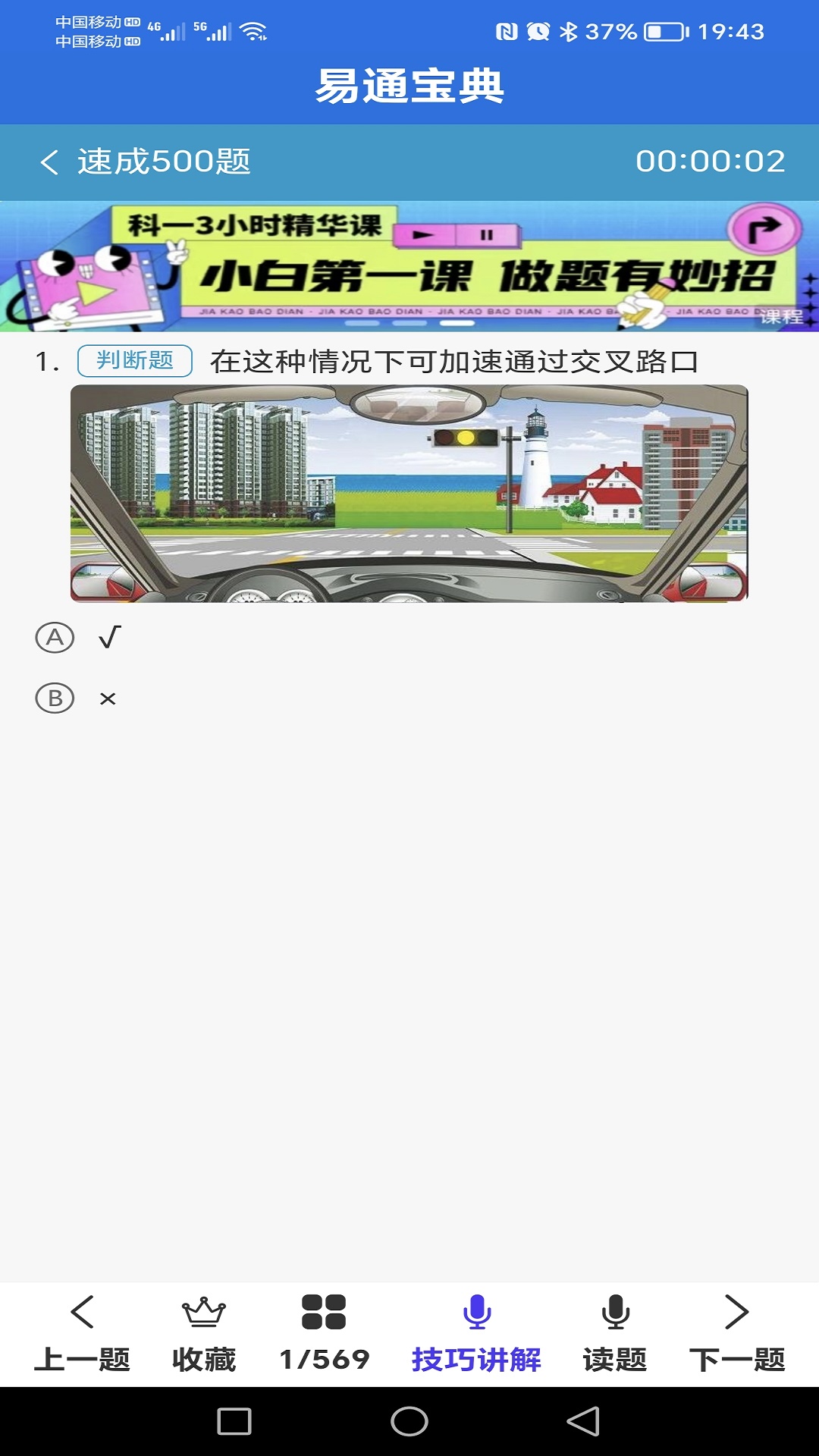Image resolution: width=819 pixels, height=1456 pixels.
Task: Select answer B ×
Action: point(56,698)
